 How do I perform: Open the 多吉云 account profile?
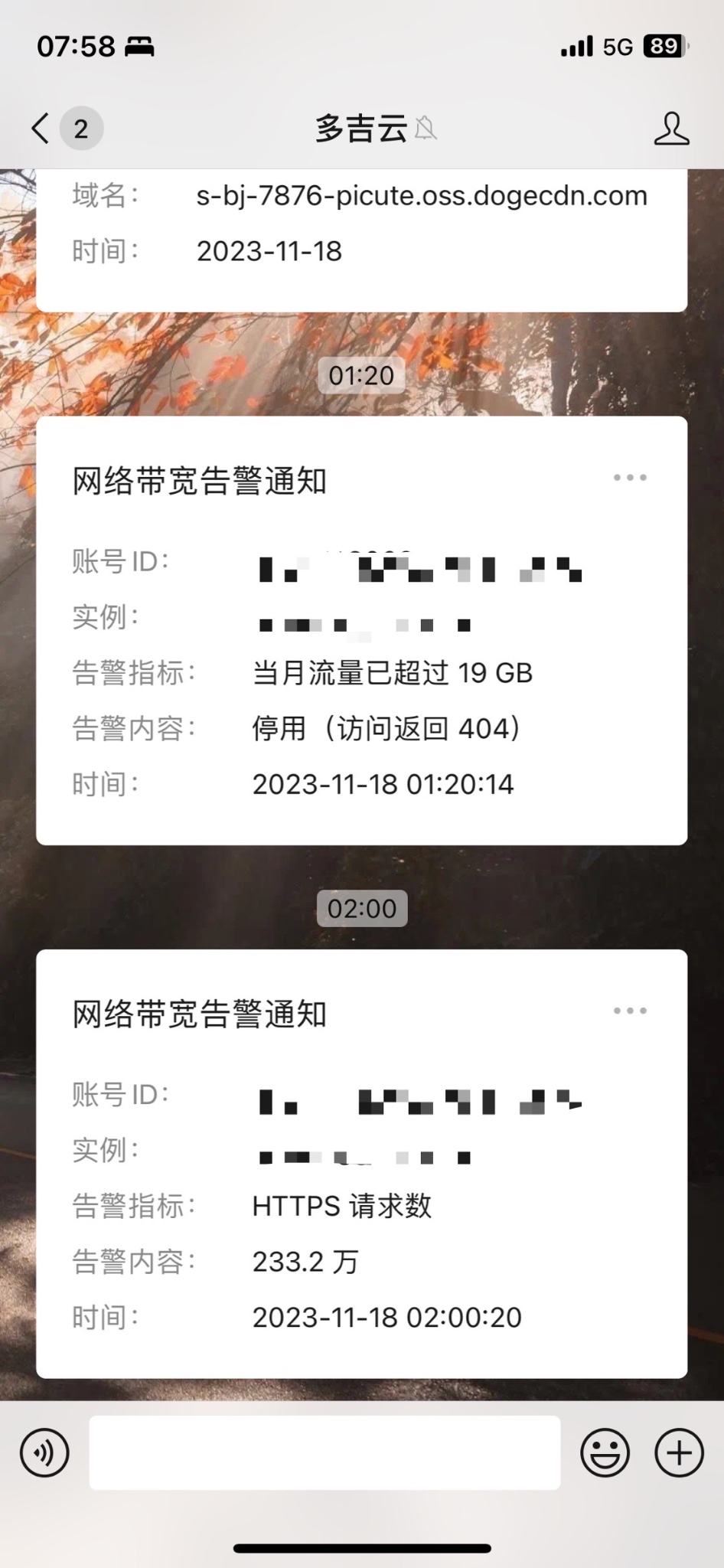(x=671, y=129)
